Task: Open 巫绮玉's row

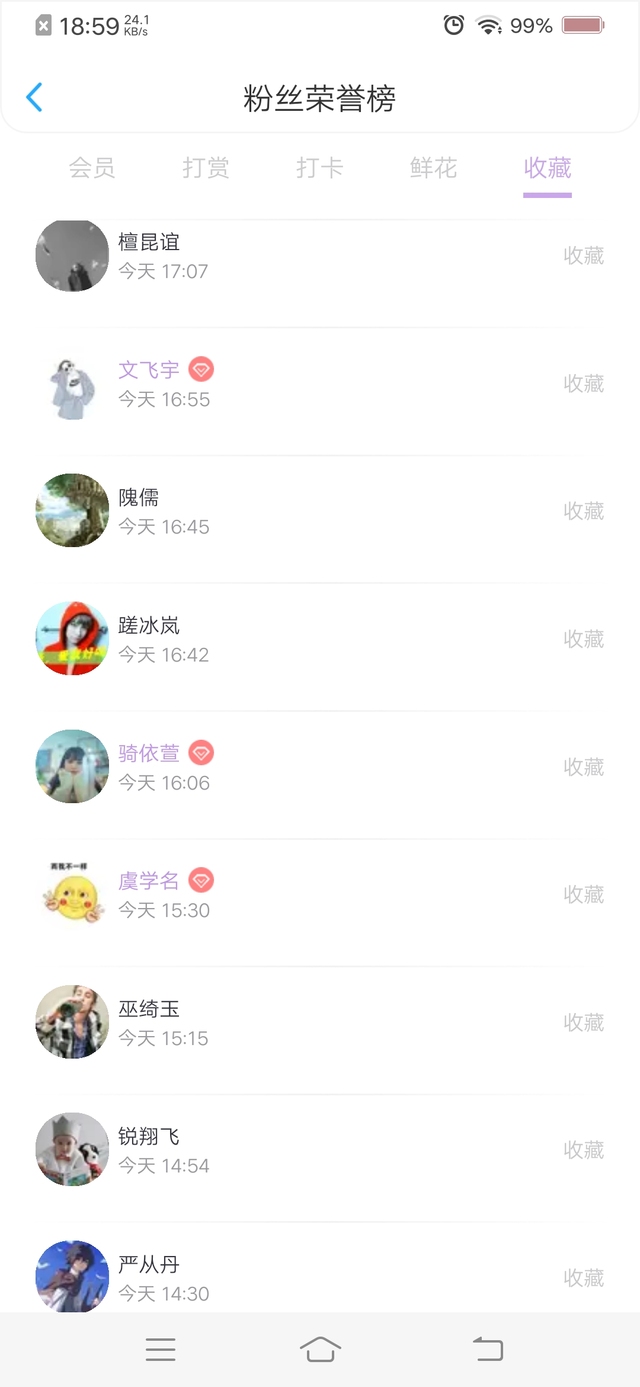Action: pos(320,1022)
